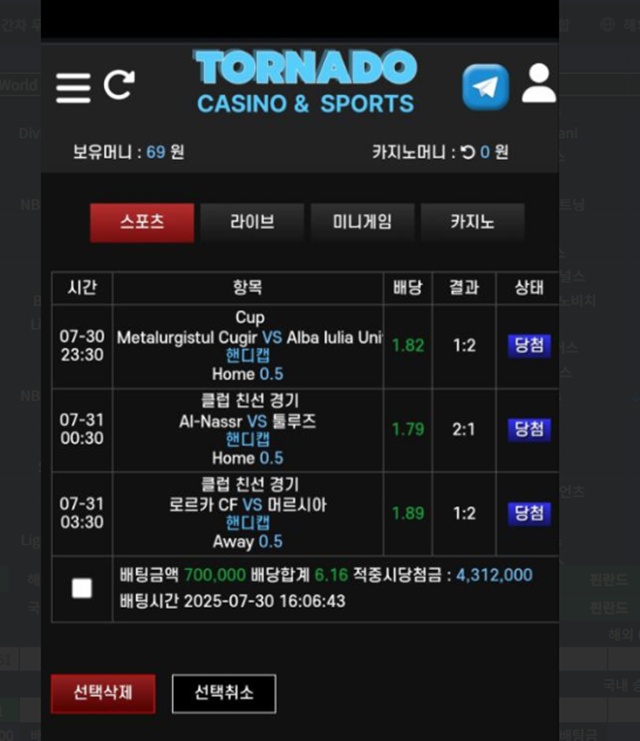Open the 미니게임 tab
The image size is (640, 741).
[362, 223]
